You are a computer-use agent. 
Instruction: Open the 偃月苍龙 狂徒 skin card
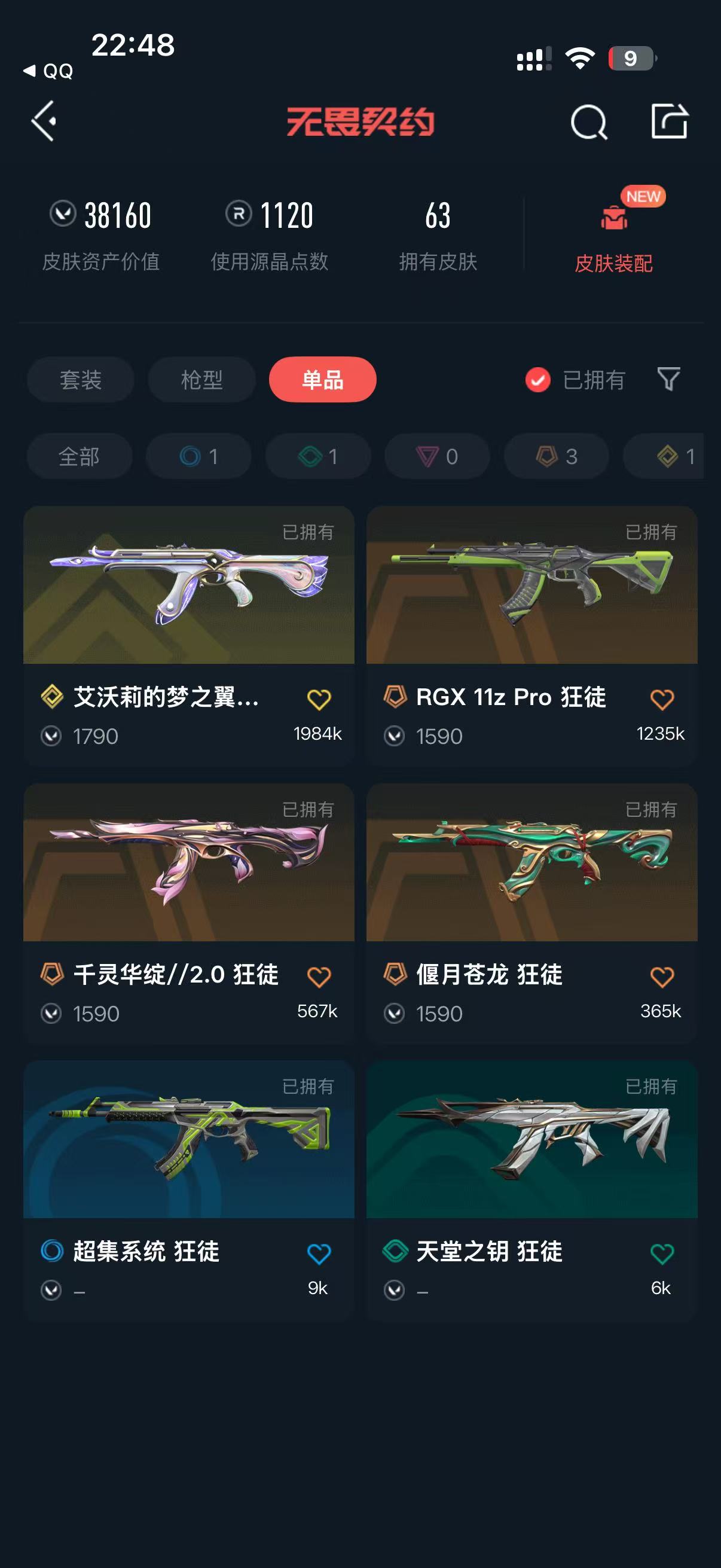531,913
